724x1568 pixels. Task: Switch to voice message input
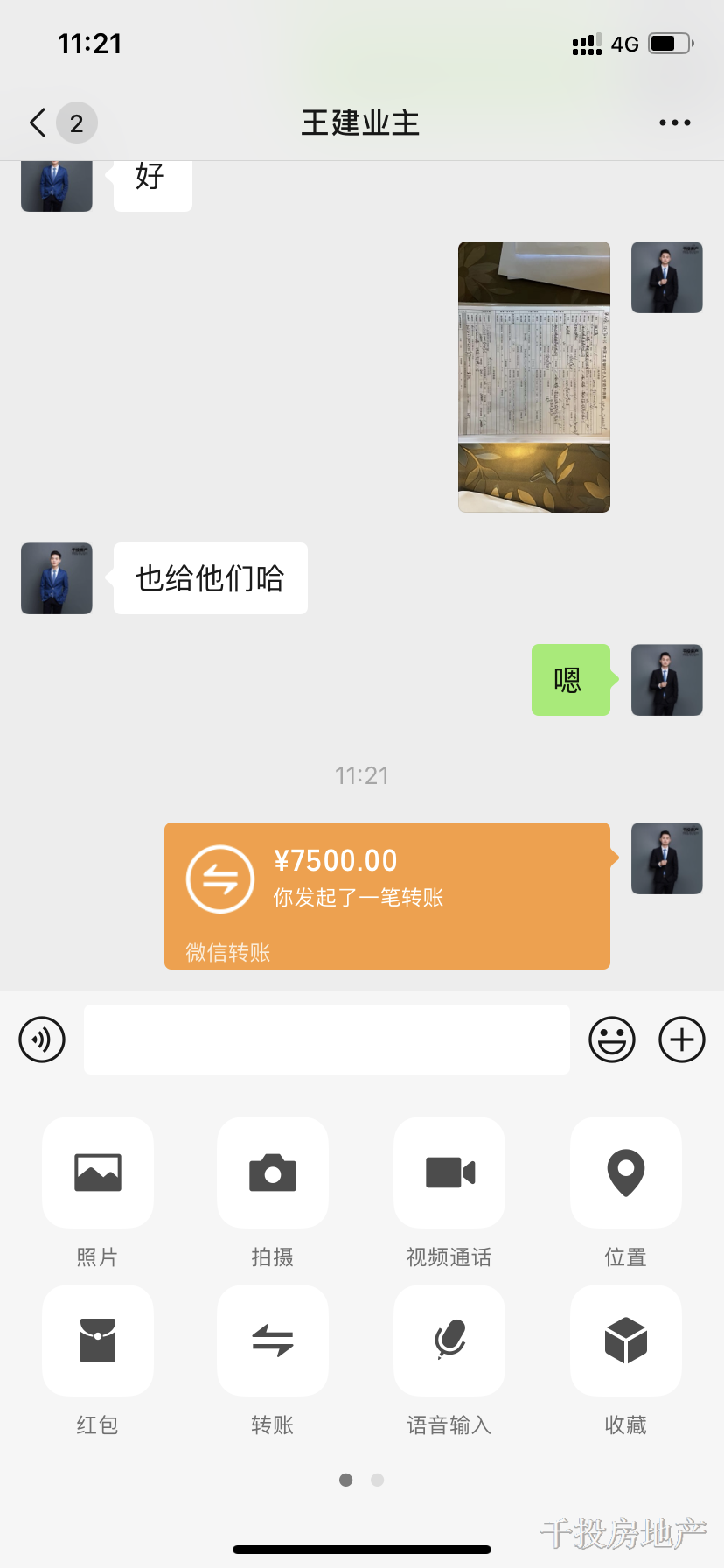(42, 1039)
